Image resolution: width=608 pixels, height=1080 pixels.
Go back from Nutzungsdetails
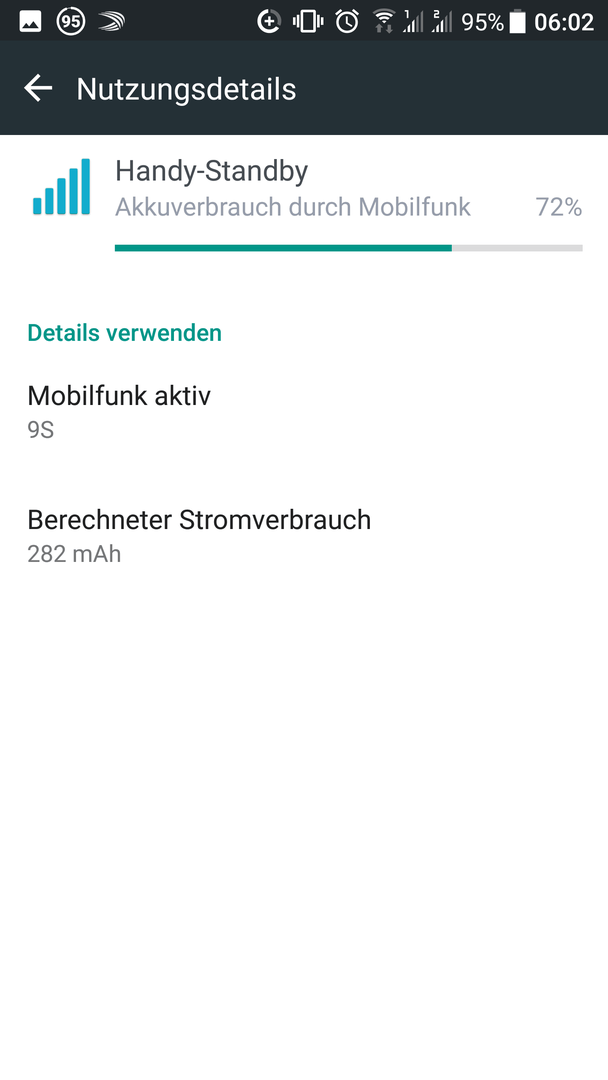(38, 88)
